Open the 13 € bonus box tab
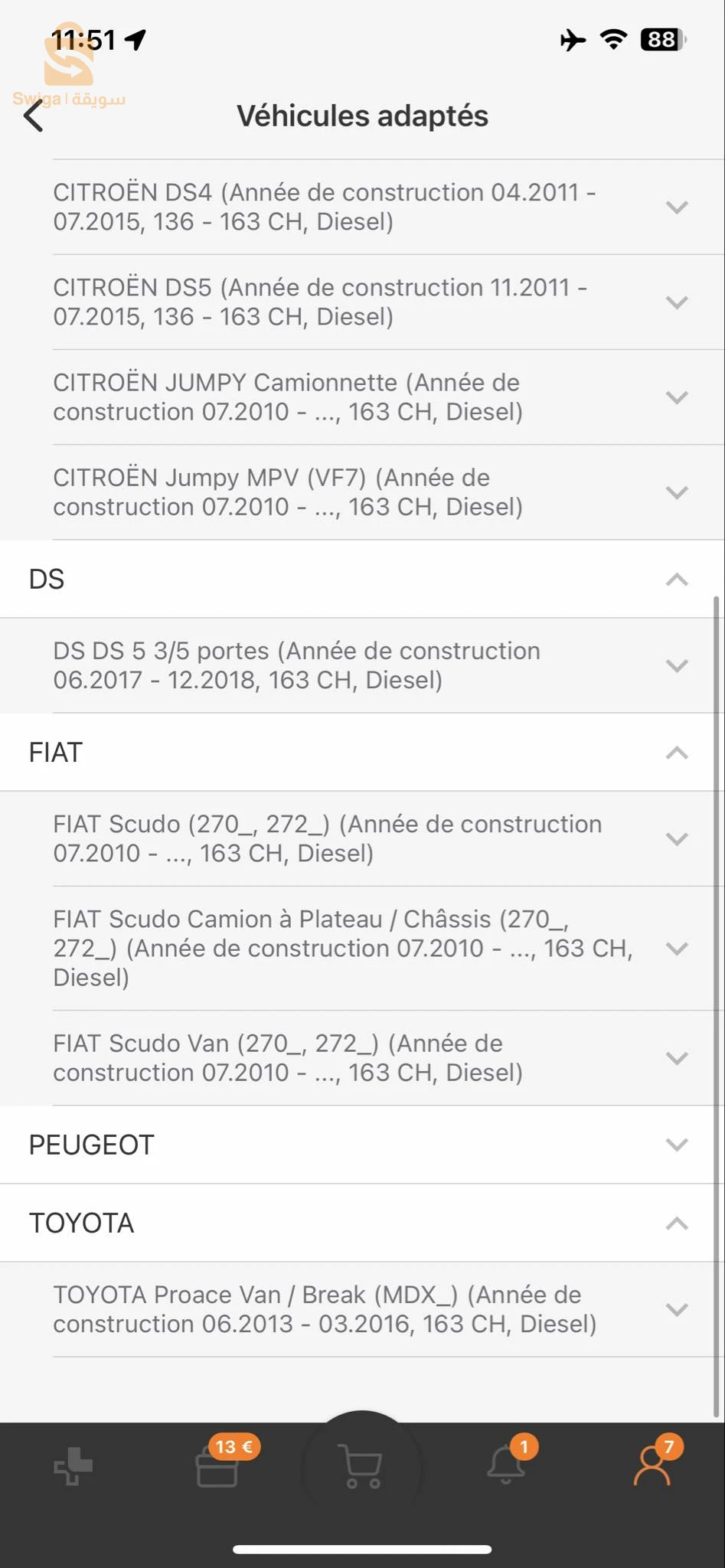 pyautogui.click(x=218, y=1464)
